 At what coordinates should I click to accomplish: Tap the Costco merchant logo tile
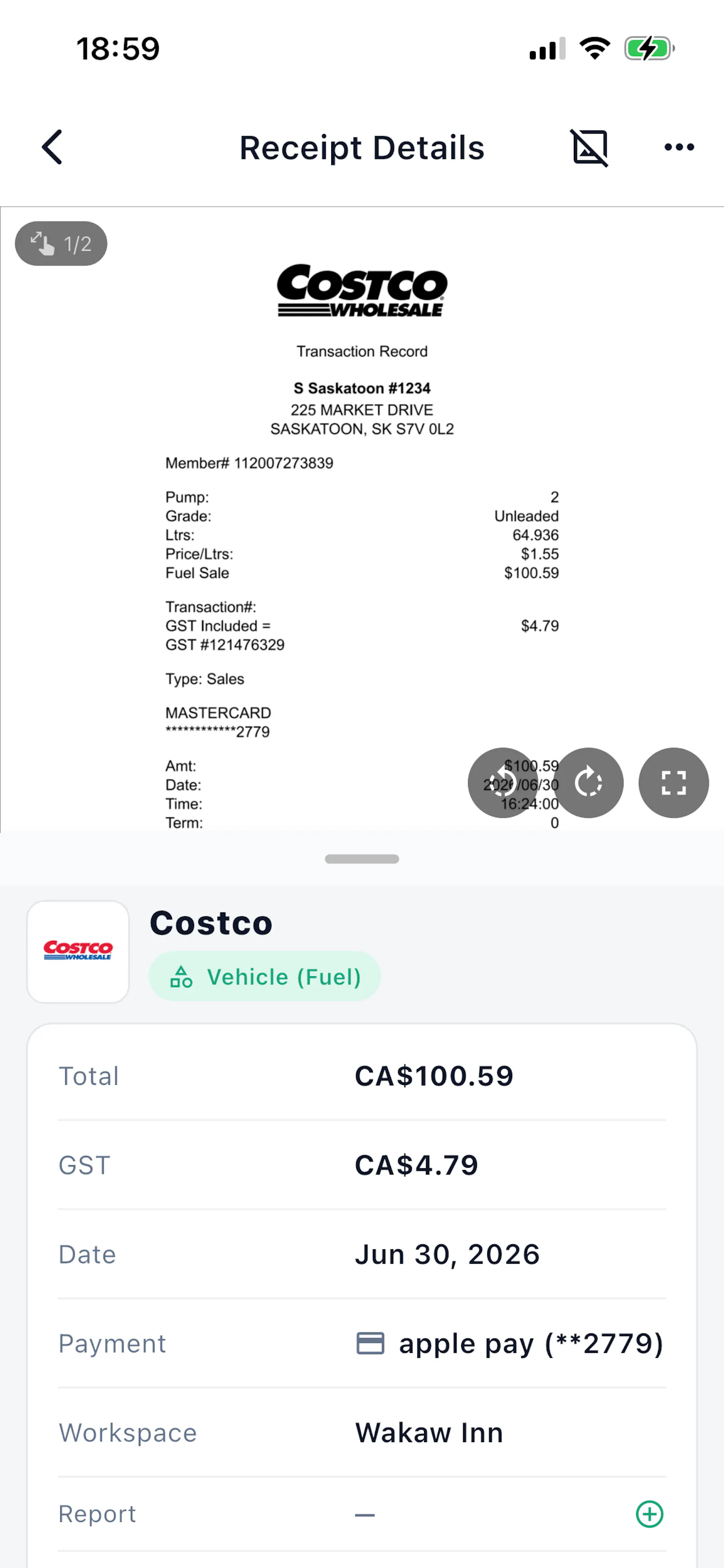point(78,951)
